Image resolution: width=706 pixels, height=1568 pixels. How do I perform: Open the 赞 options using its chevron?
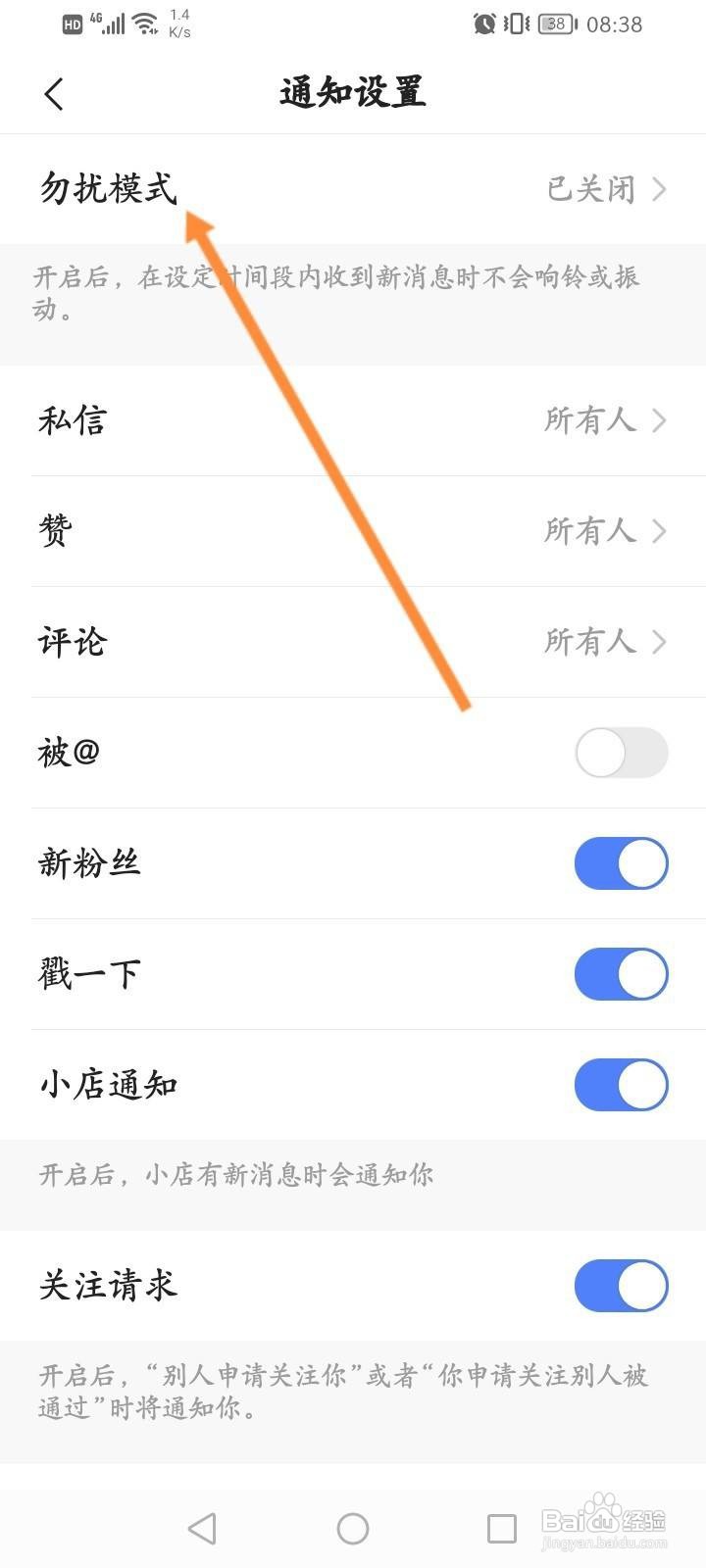[660, 531]
